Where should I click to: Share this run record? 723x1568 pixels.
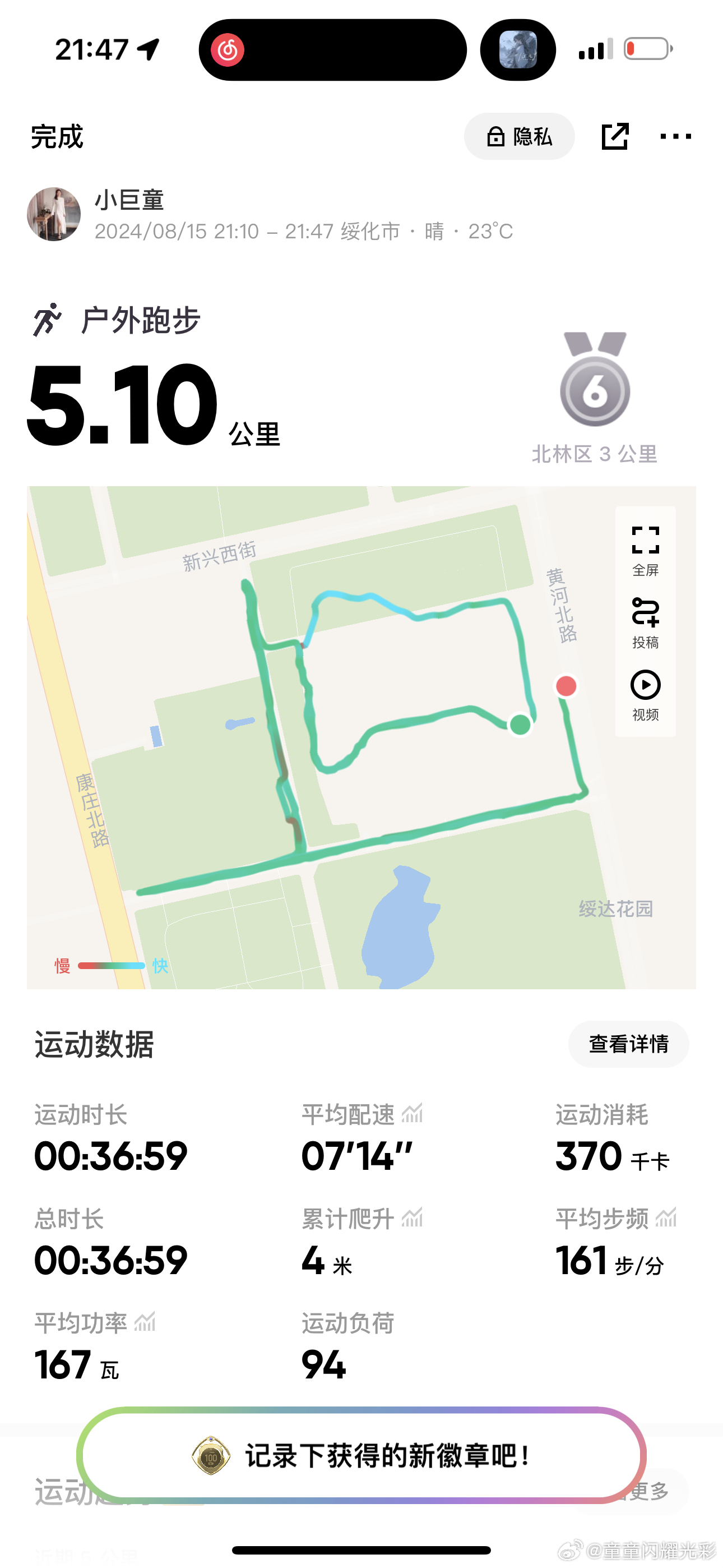pyautogui.click(x=615, y=136)
